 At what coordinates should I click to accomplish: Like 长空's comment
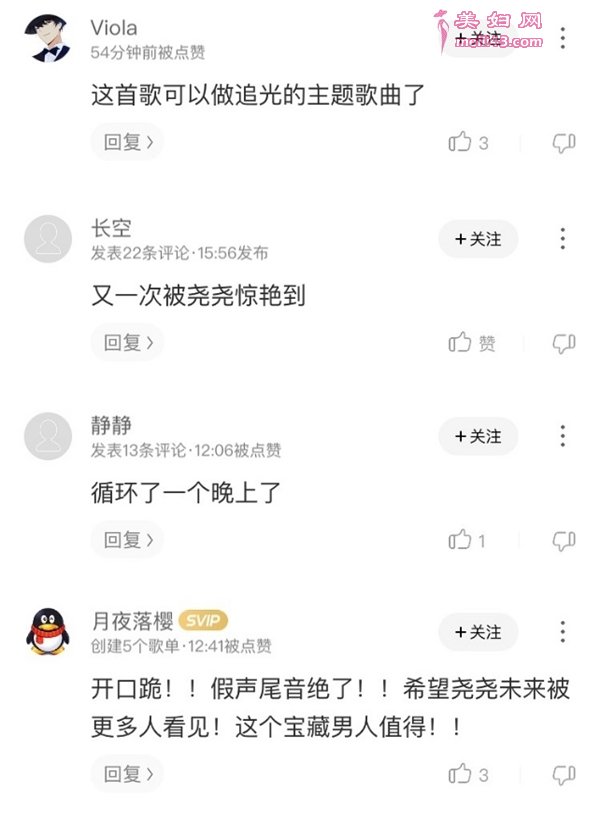pos(461,343)
